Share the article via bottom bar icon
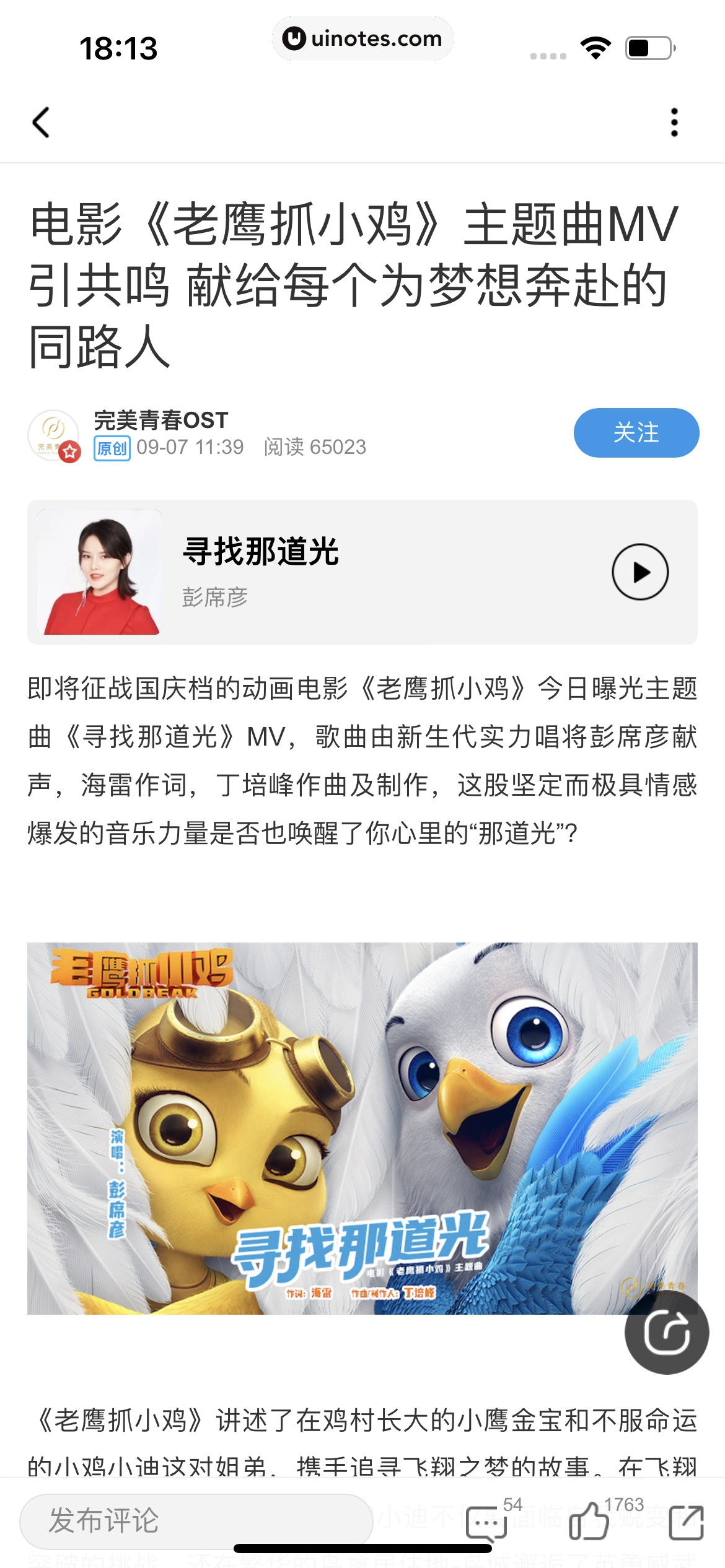The image size is (725, 1568). click(686, 1522)
